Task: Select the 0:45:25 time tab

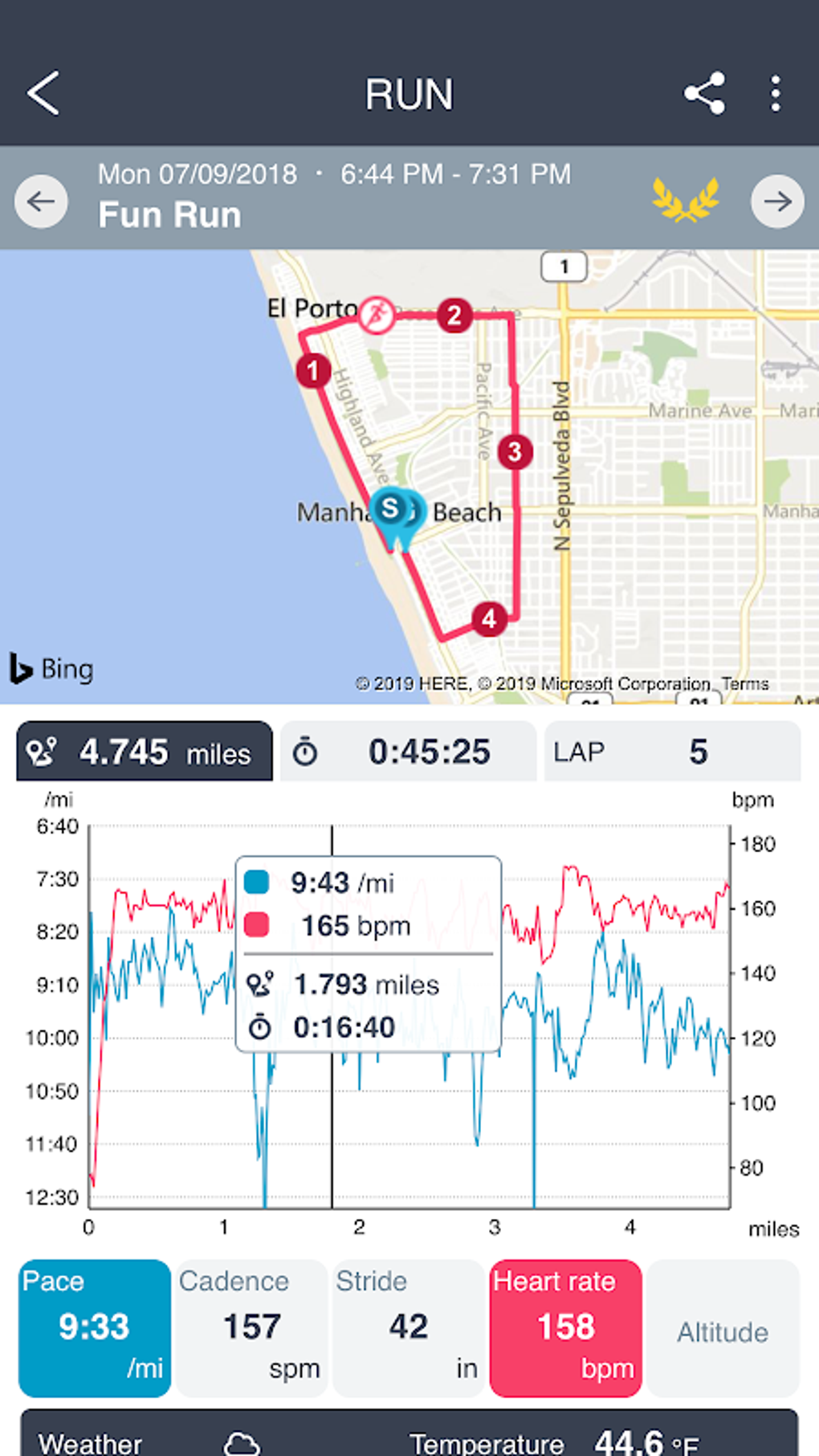Action: click(408, 752)
